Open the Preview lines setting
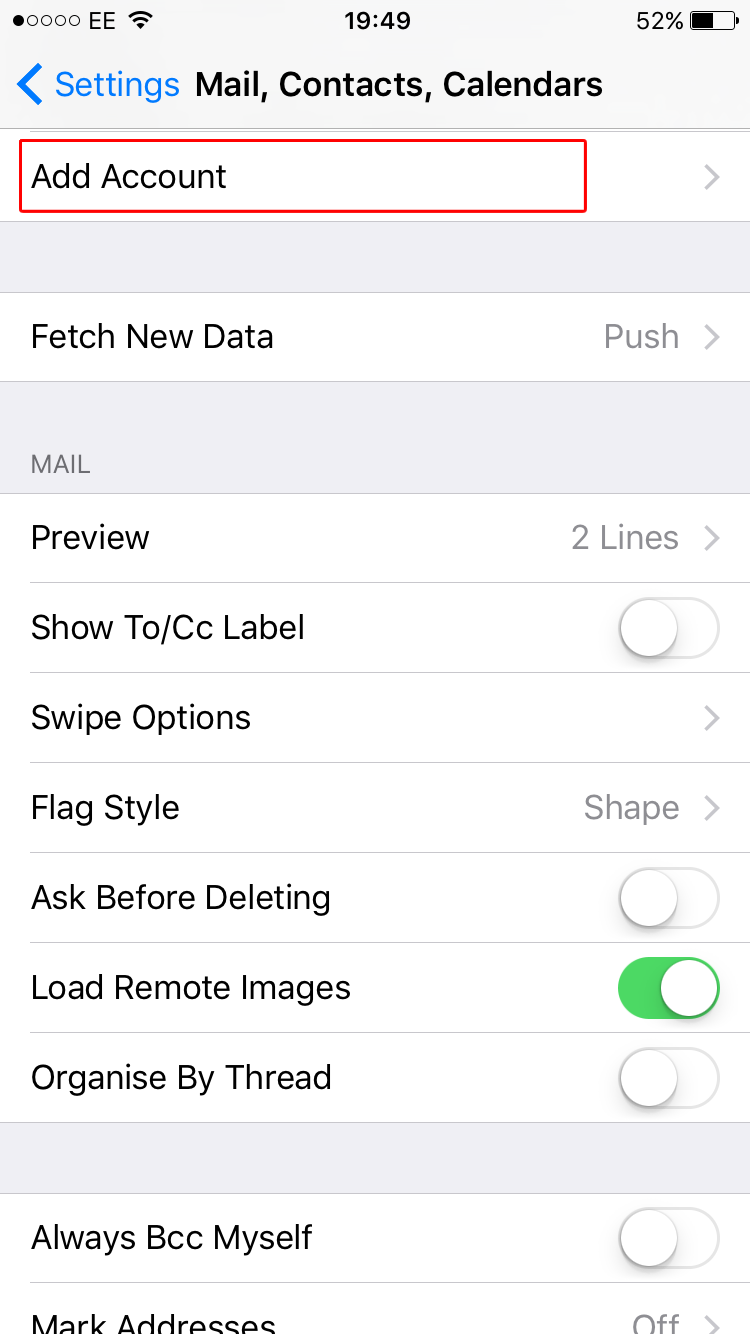The height and width of the screenshot is (1334, 750). coord(375,538)
